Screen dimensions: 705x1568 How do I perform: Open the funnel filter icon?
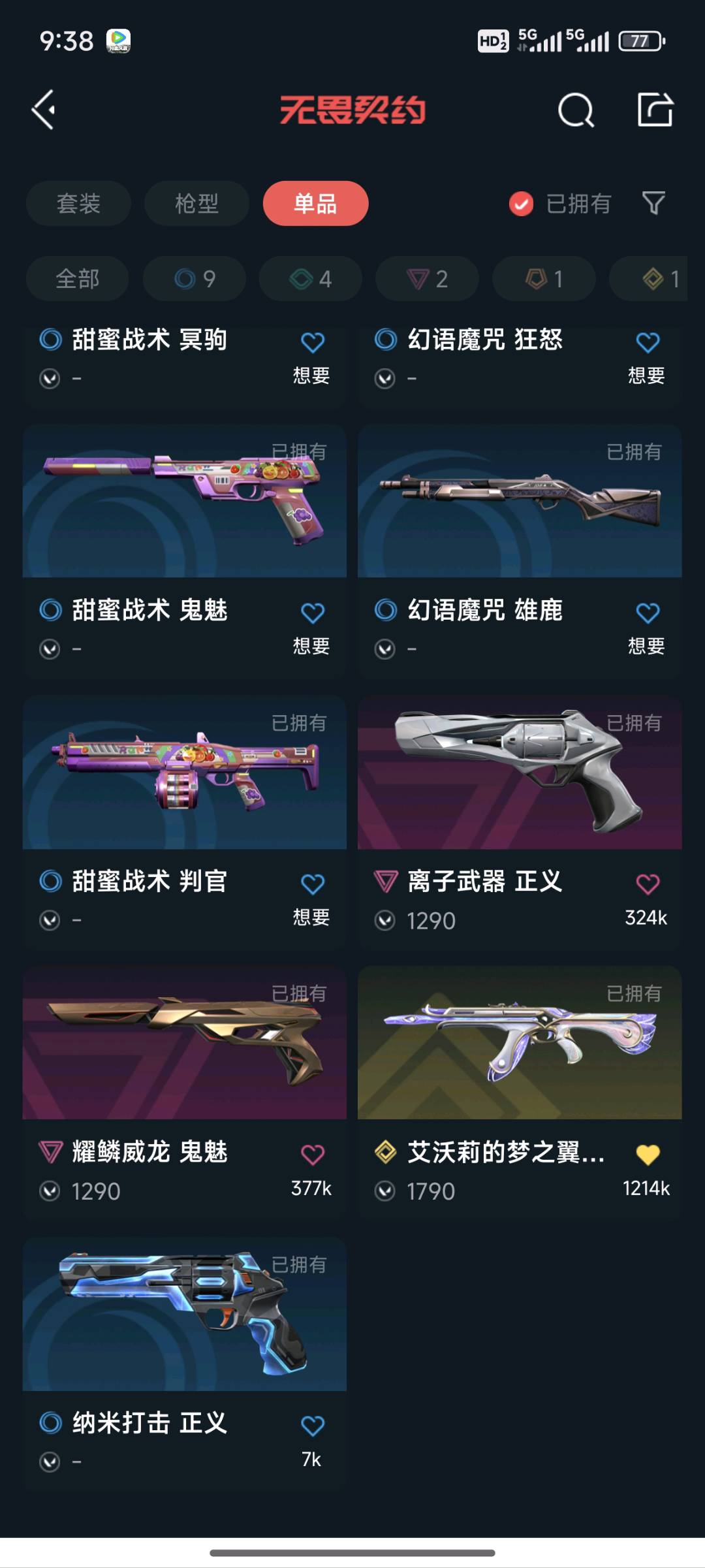(653, 204)
